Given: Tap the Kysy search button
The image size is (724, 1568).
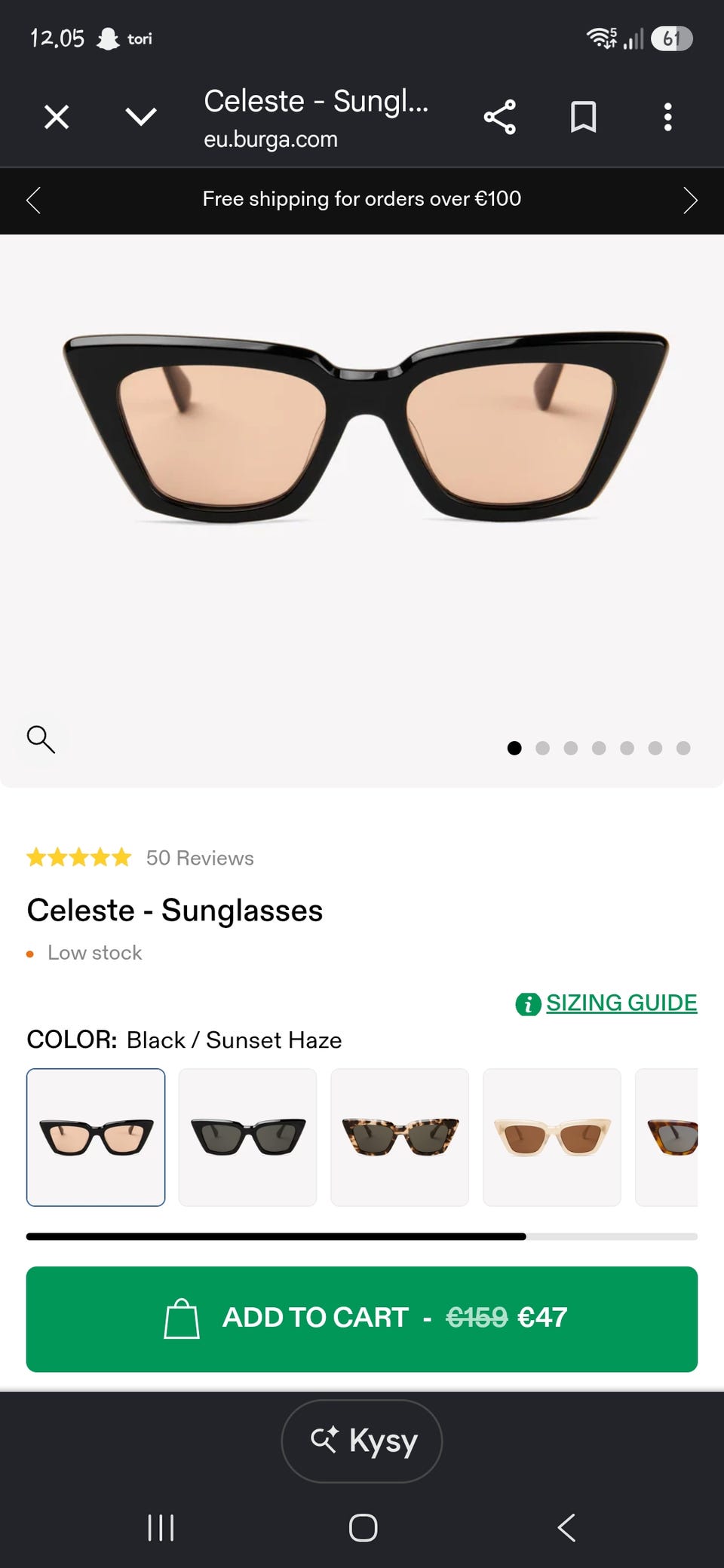Looking at the screenshot, I should coord(362,1441).
